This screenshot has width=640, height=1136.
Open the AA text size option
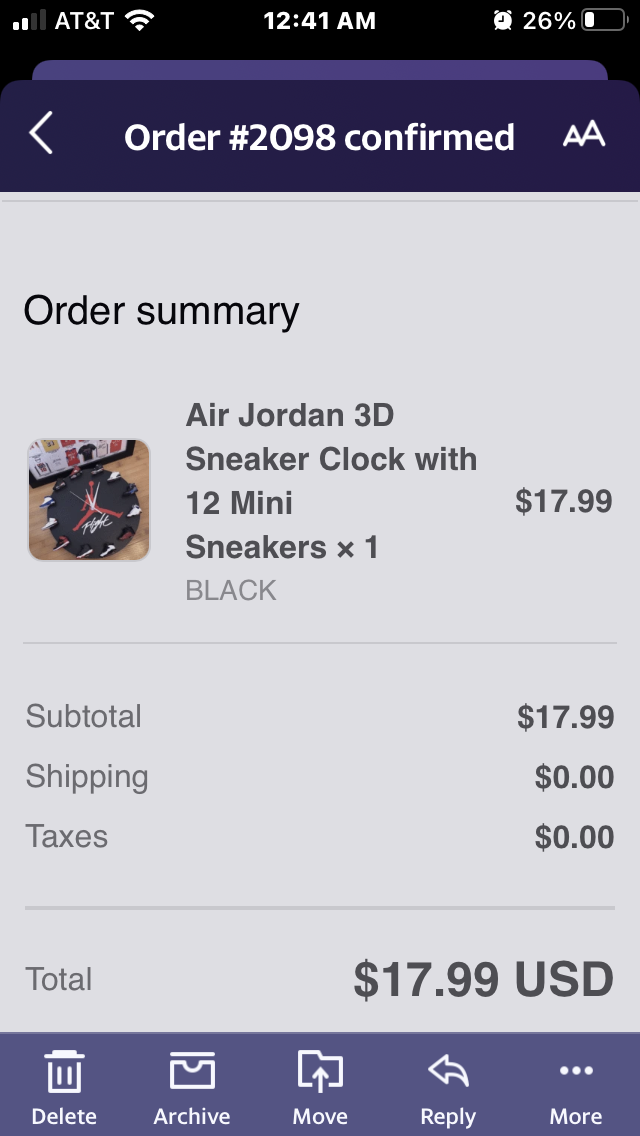583,135
